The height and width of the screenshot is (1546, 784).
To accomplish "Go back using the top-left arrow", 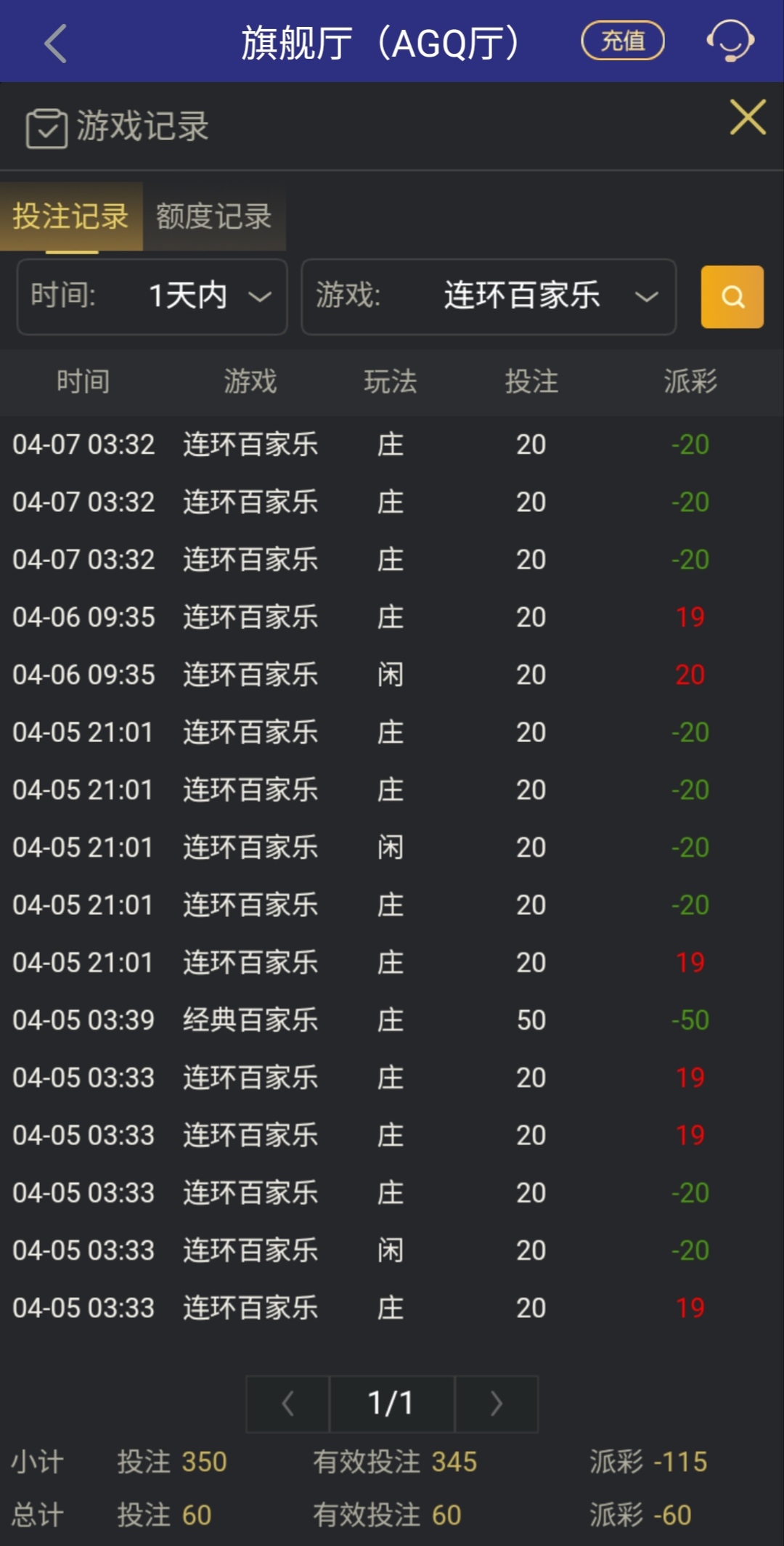I will point(56,44).
